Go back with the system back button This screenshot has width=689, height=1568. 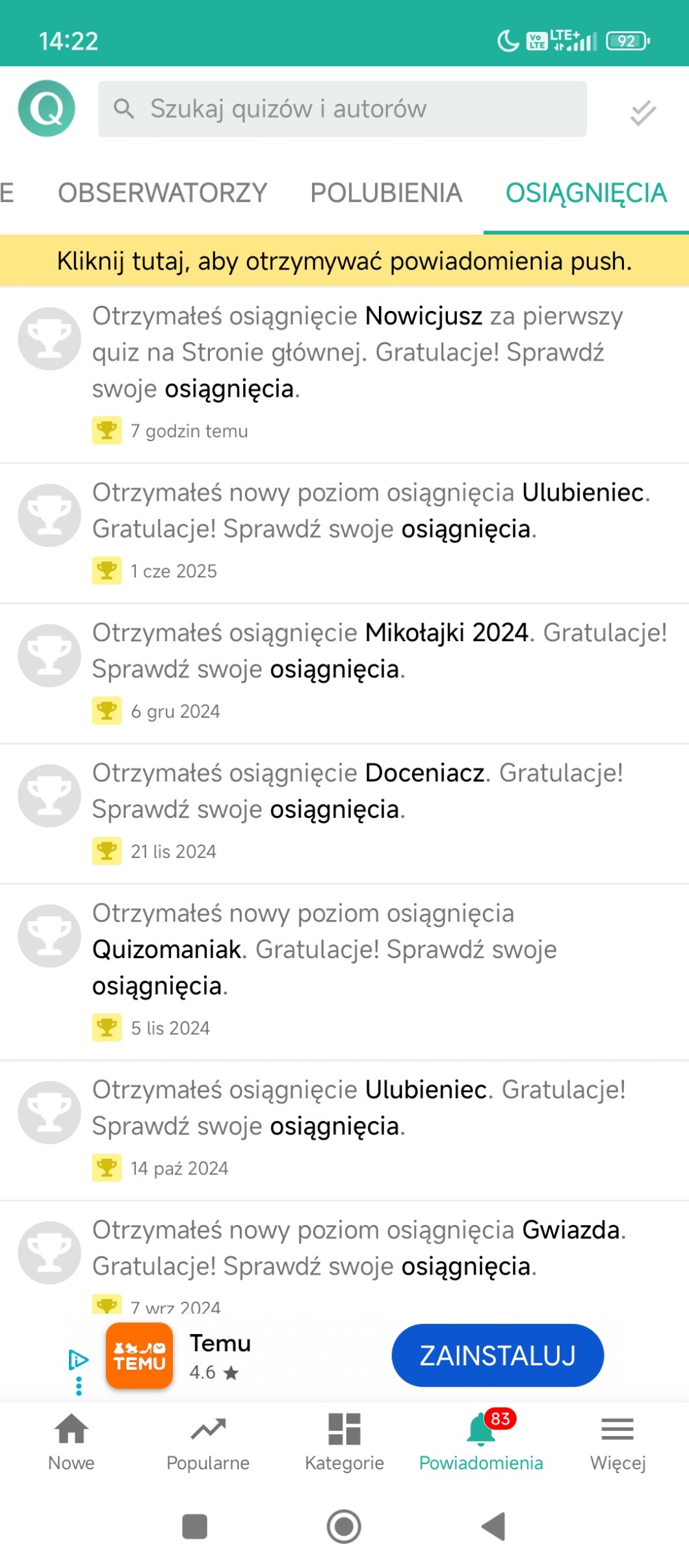click(x=494, y=1526)
